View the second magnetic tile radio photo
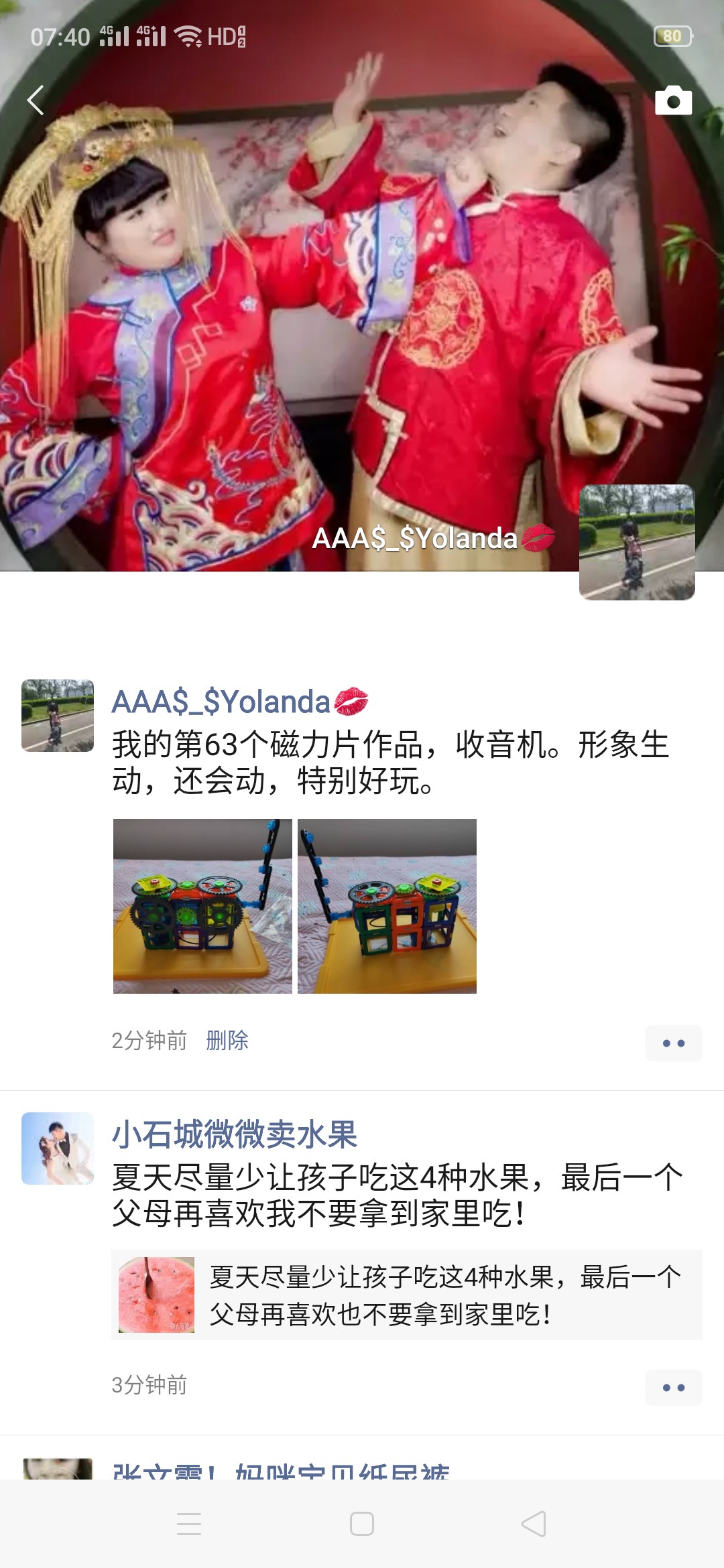The height and width of the screenshot is (1568, 724). coord(387,906)
